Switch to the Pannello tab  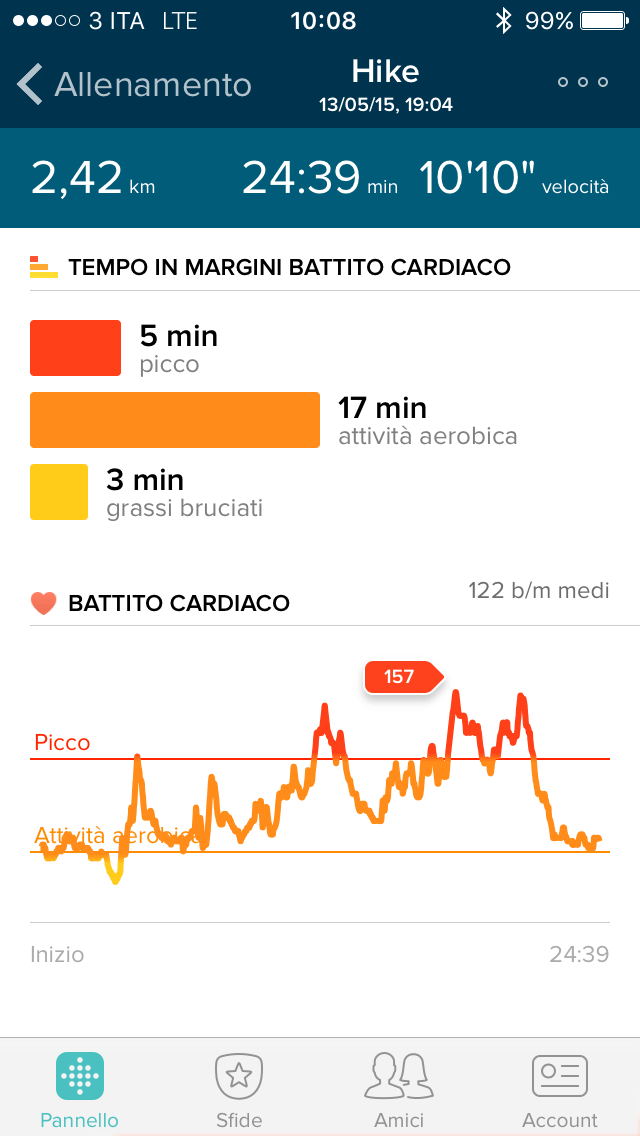tap(79, 1090)
